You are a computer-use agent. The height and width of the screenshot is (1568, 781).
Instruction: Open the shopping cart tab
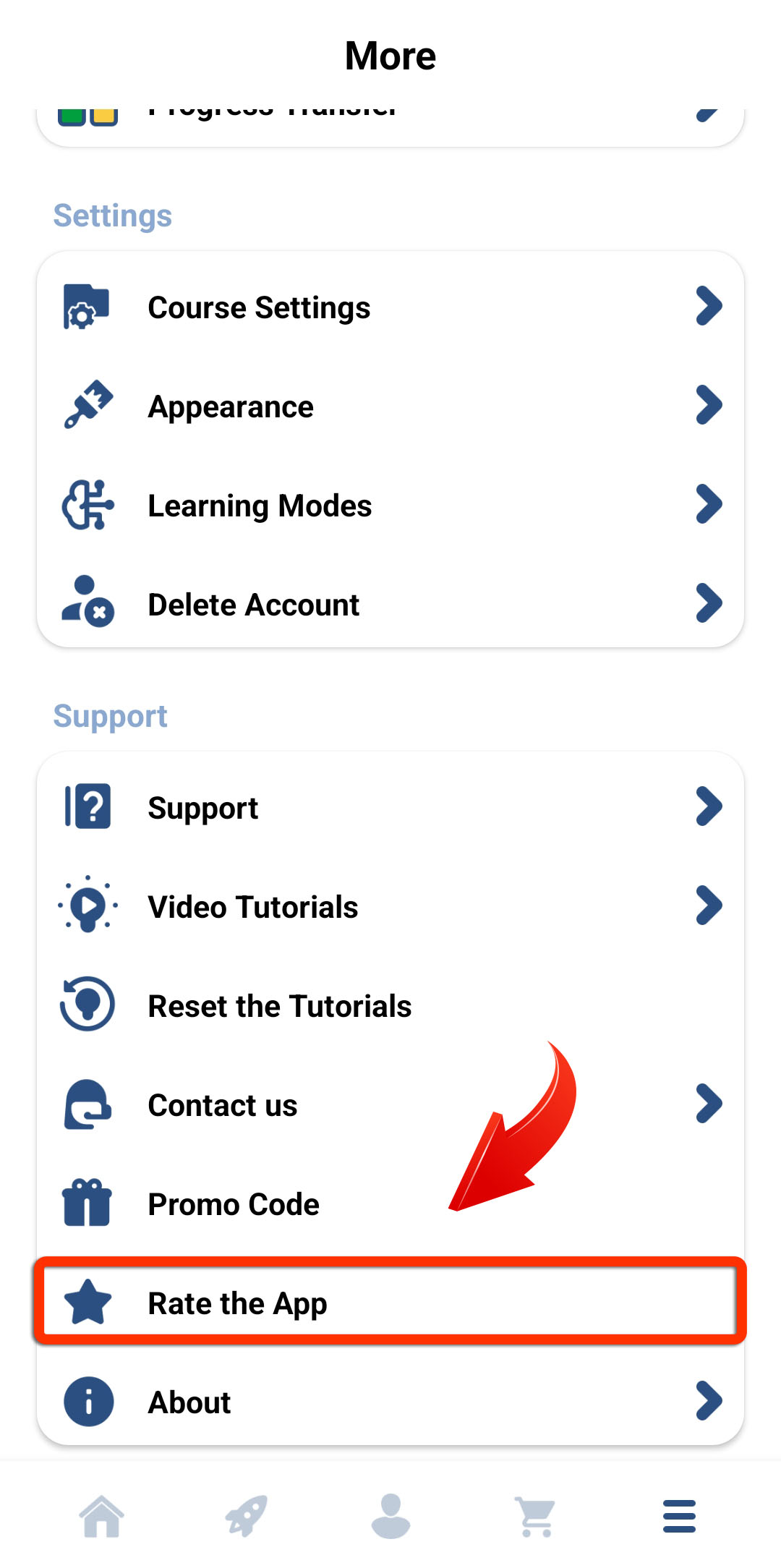(x=535, y=1517)
